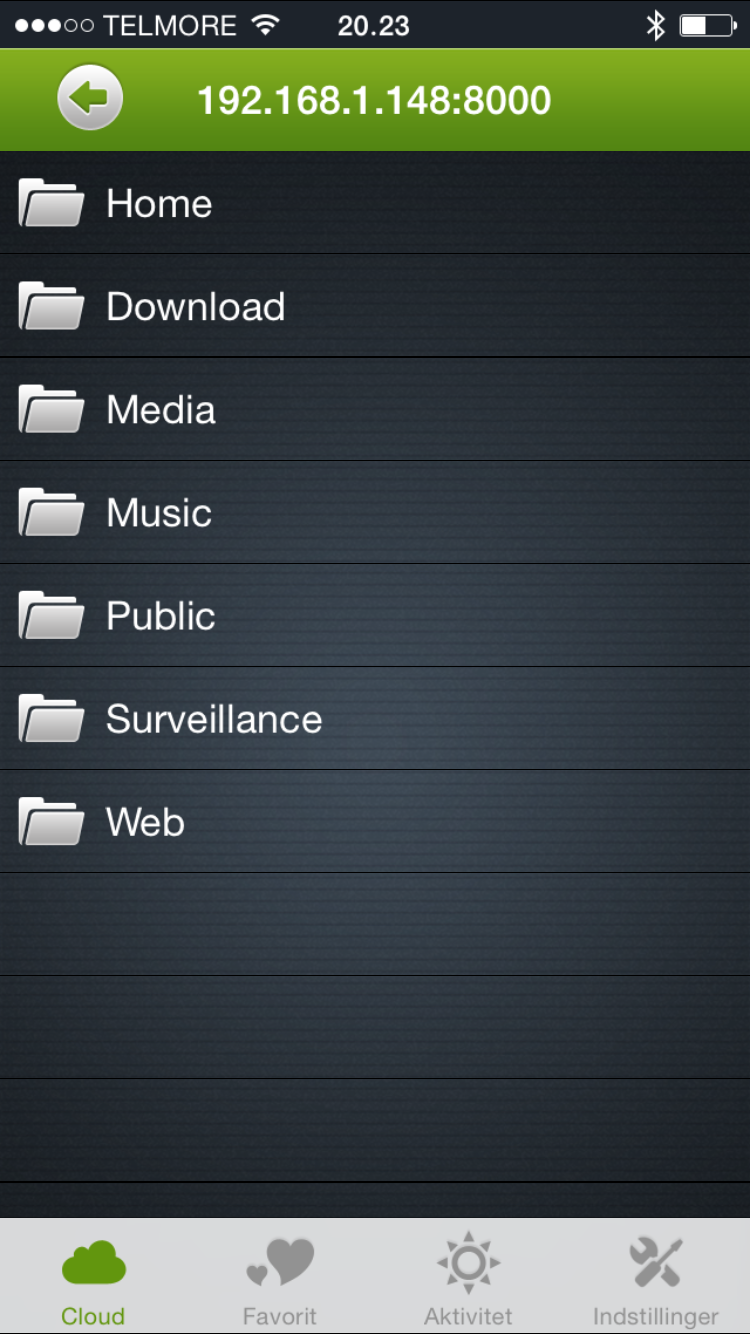The image size is (750, 1334).
Task: Browse the Media folder
Action: (x=375, y=409)
